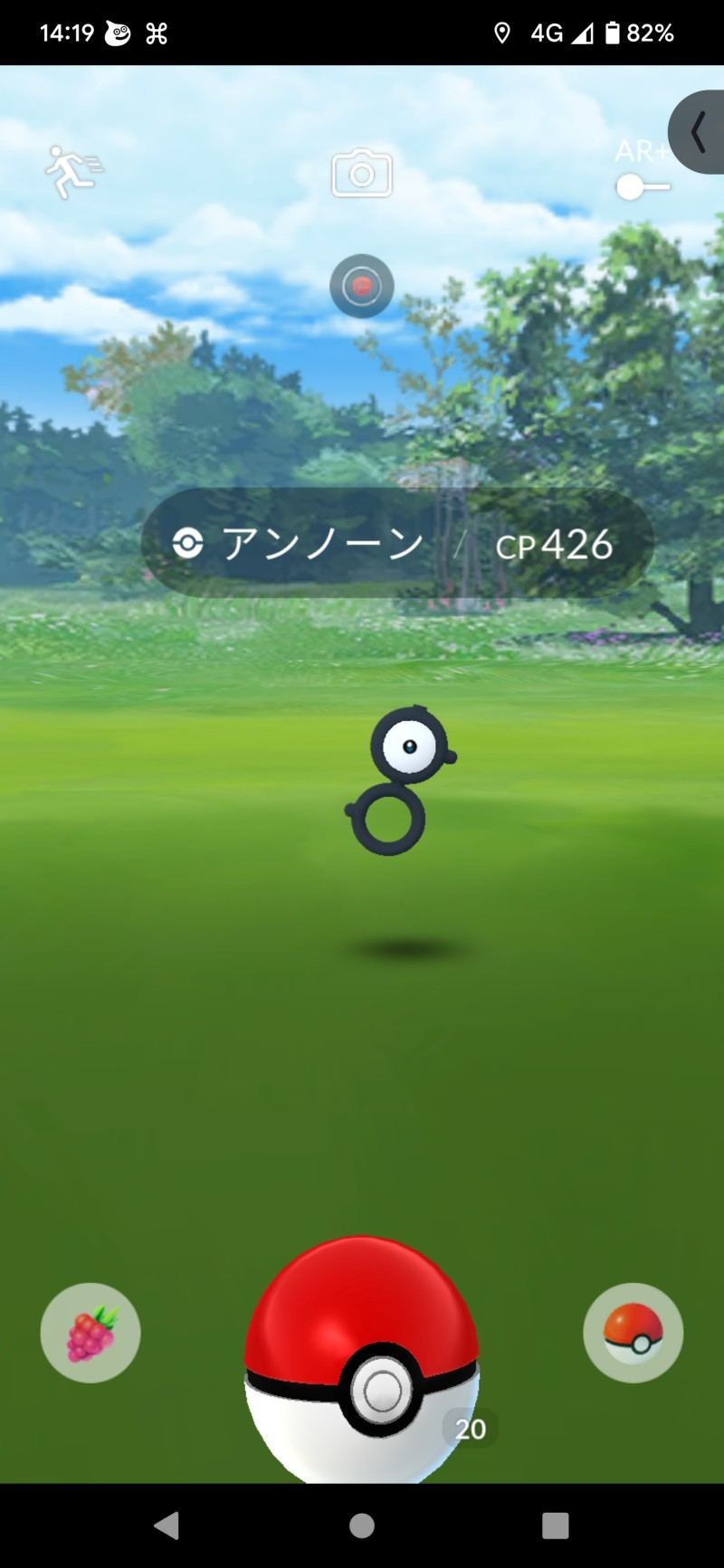Open the camera to take a snapshot

click(x=362, y=173)
